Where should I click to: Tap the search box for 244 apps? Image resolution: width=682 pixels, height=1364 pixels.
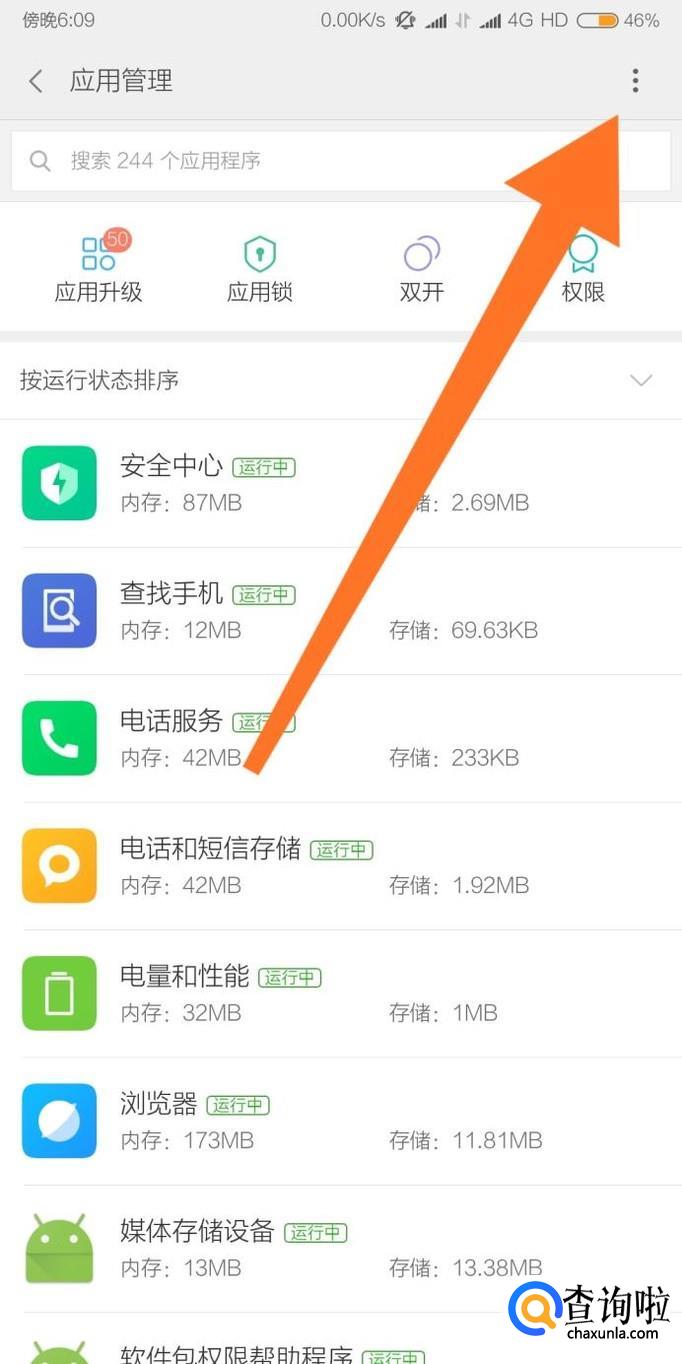click(340, 161)
